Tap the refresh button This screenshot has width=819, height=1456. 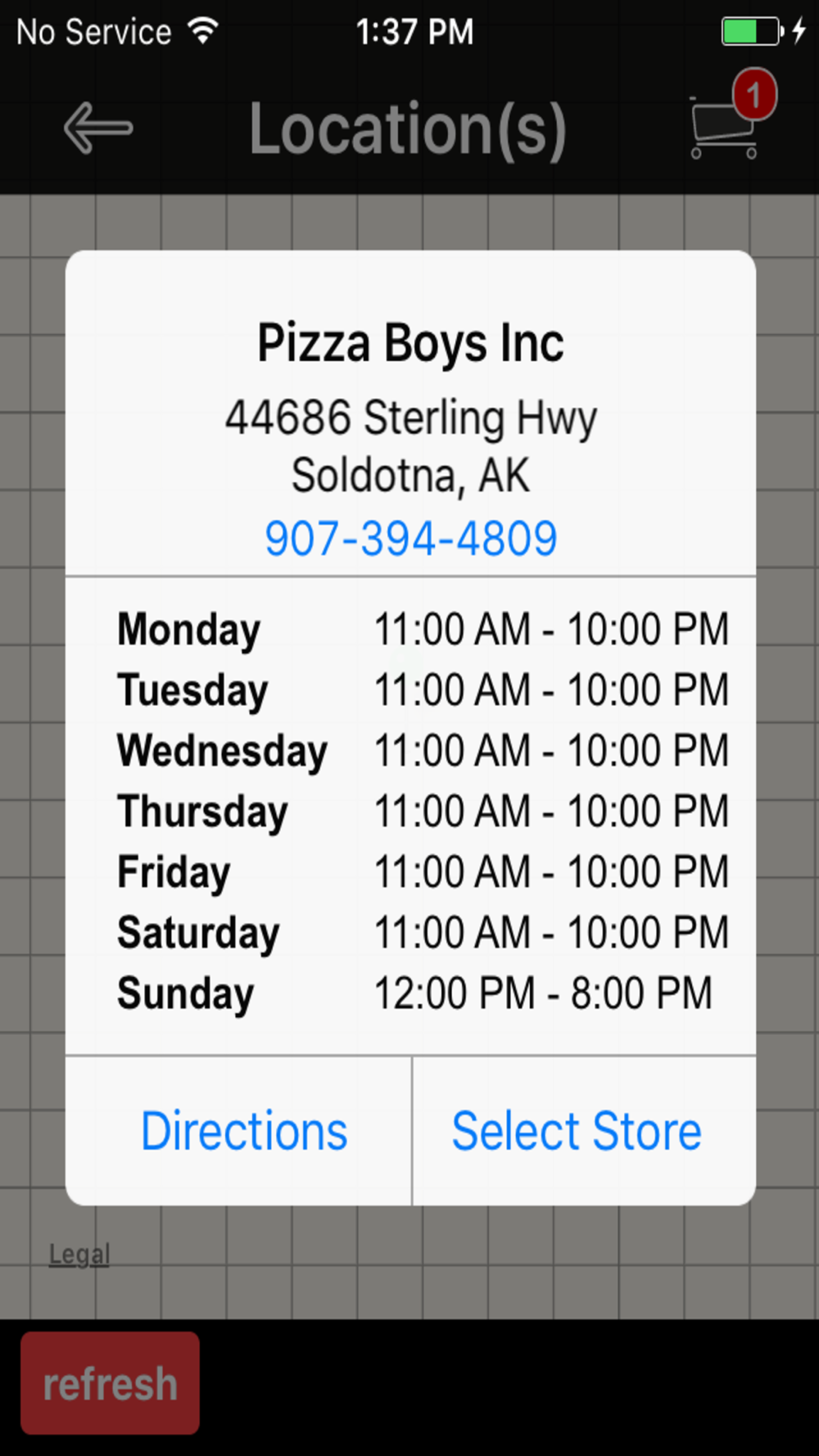(110, 1383)
